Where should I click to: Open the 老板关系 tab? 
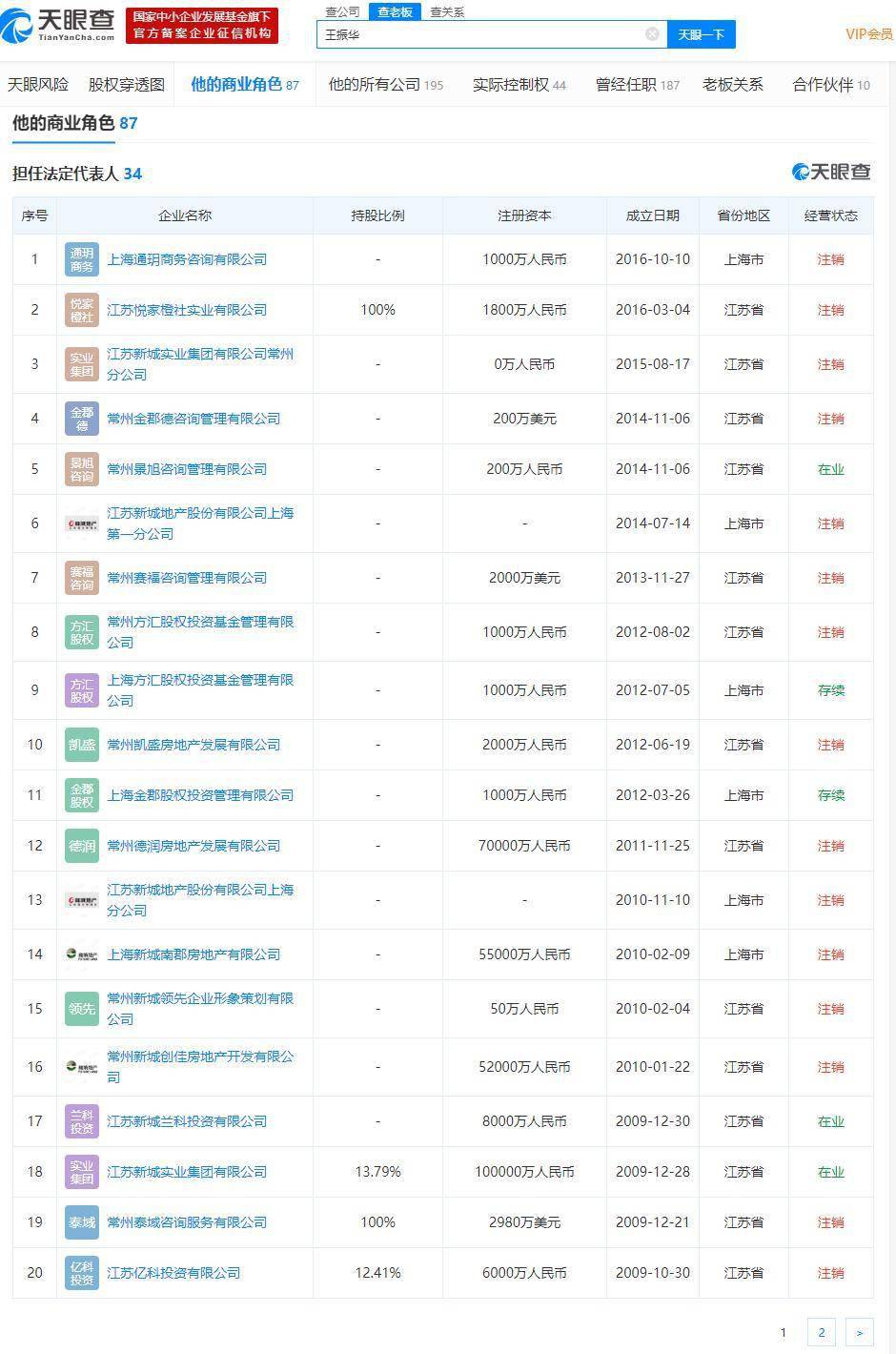coord(732,85)
